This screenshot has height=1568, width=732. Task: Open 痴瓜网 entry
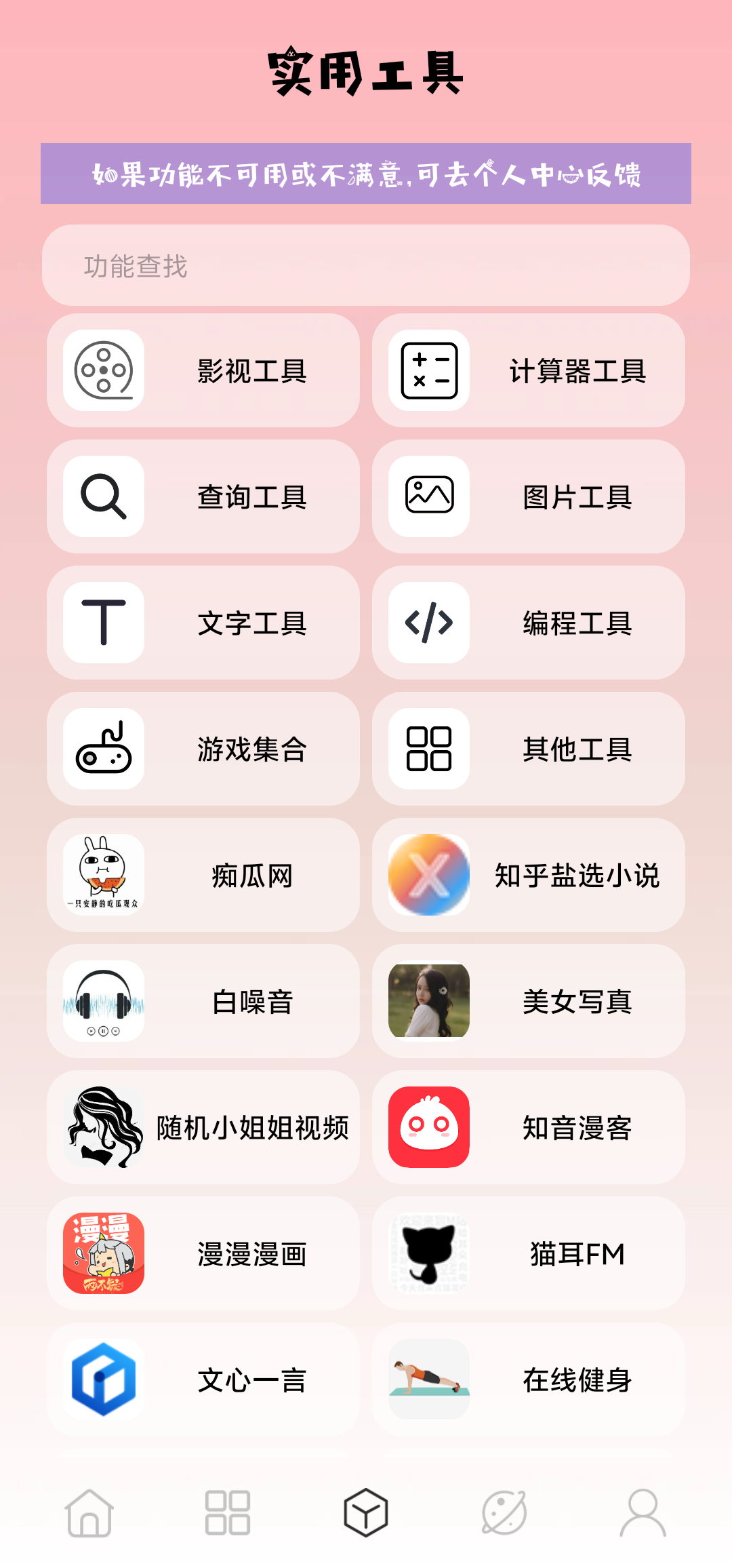click(203, 876)
